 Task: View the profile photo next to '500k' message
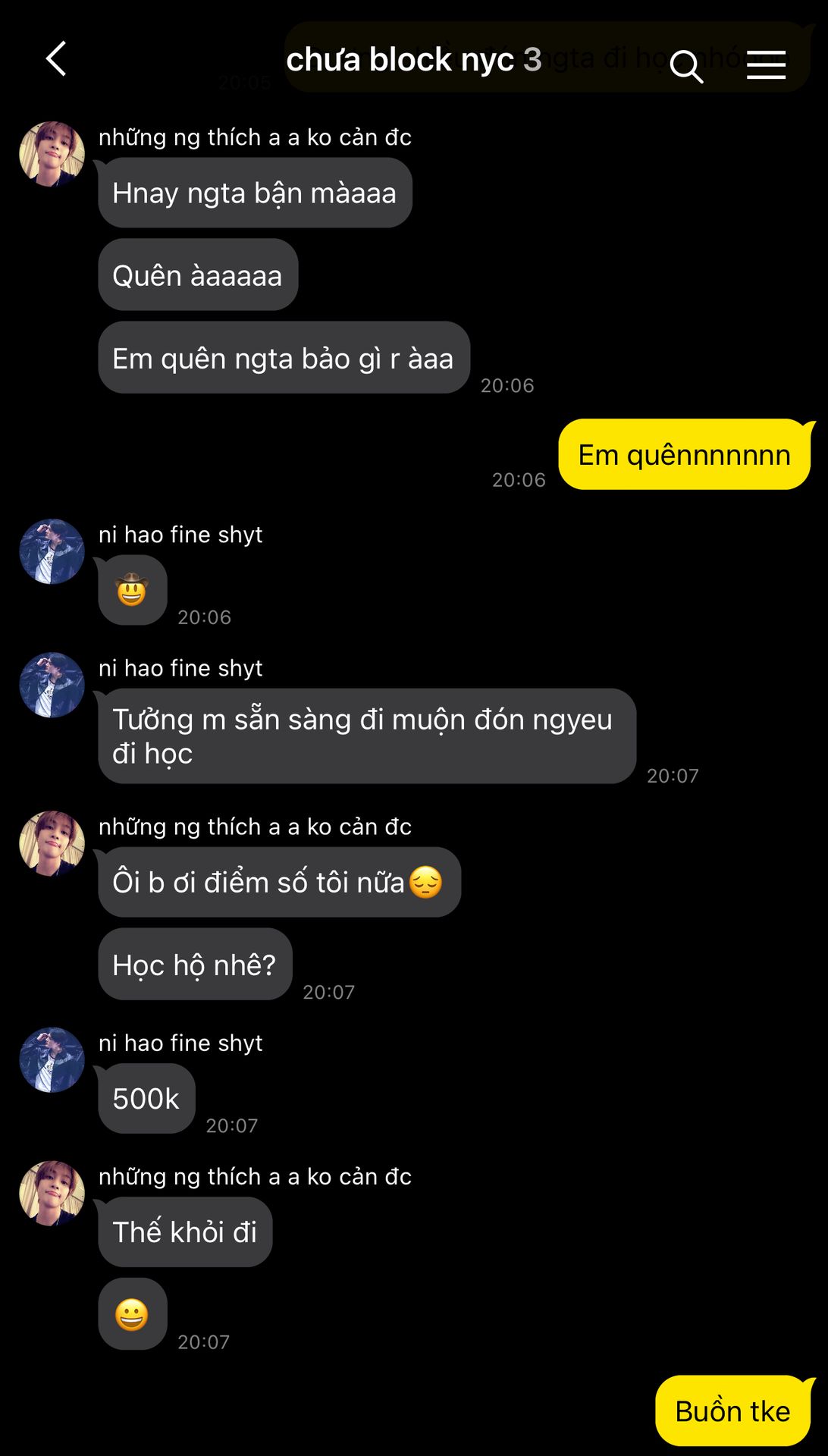pos(52,1060)
